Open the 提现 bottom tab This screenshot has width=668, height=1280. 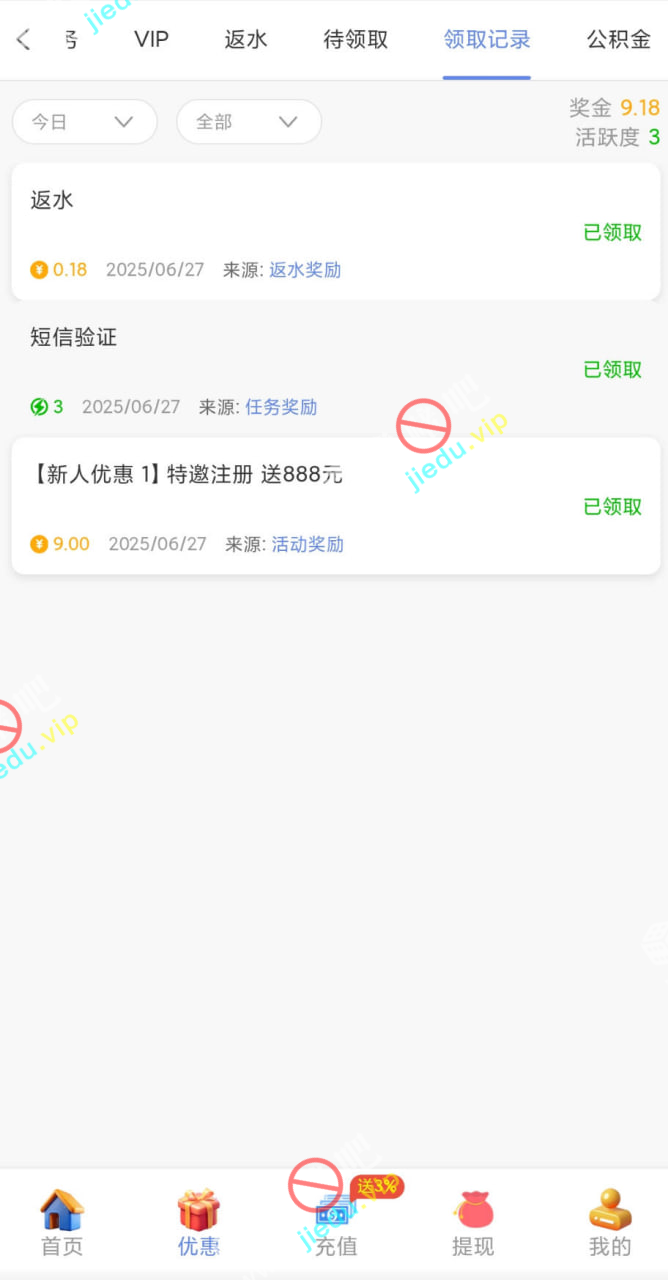pos(473,1224)
